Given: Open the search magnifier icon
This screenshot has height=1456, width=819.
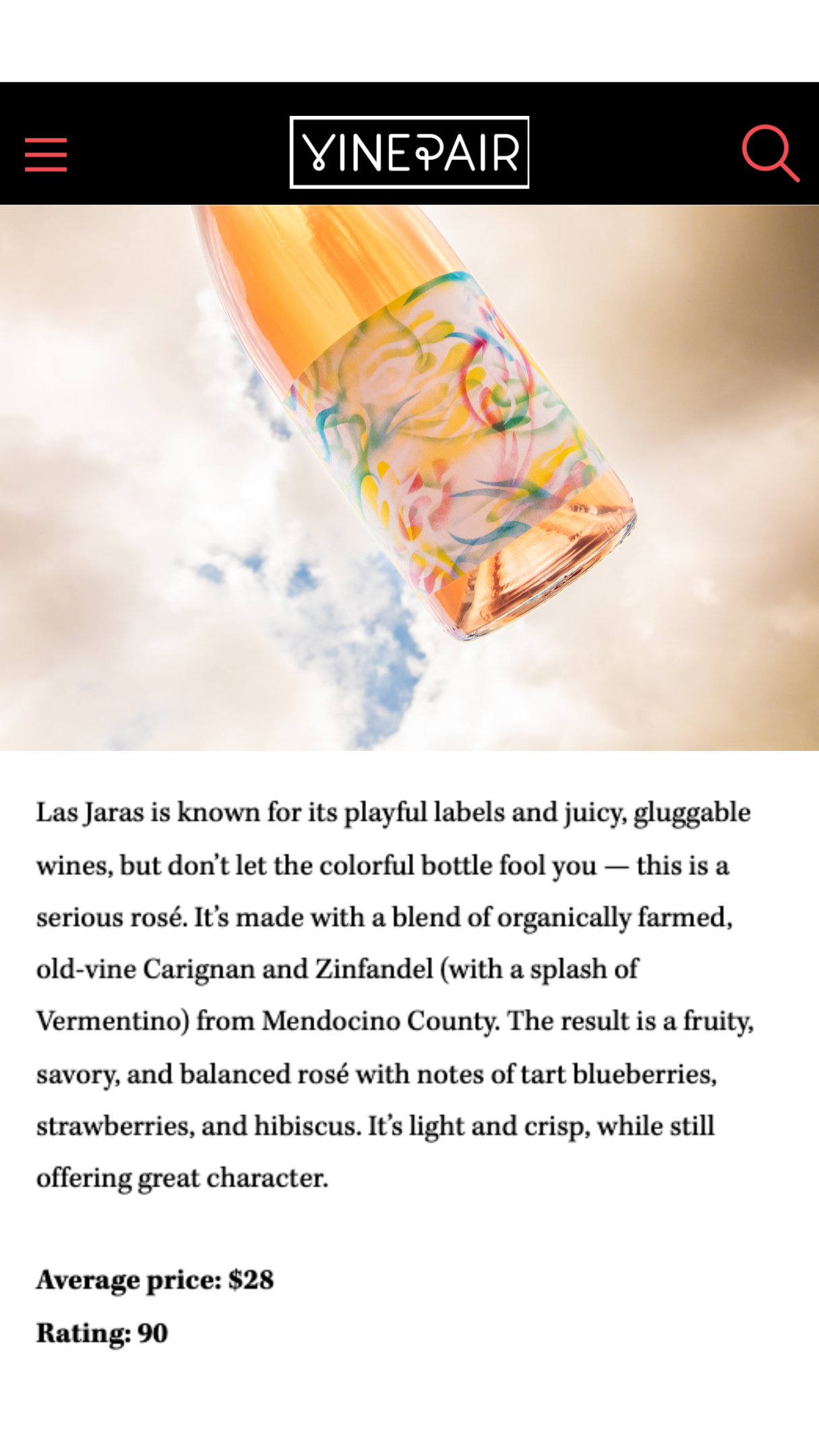Looking at the screenshot, I should pos(770,152).
